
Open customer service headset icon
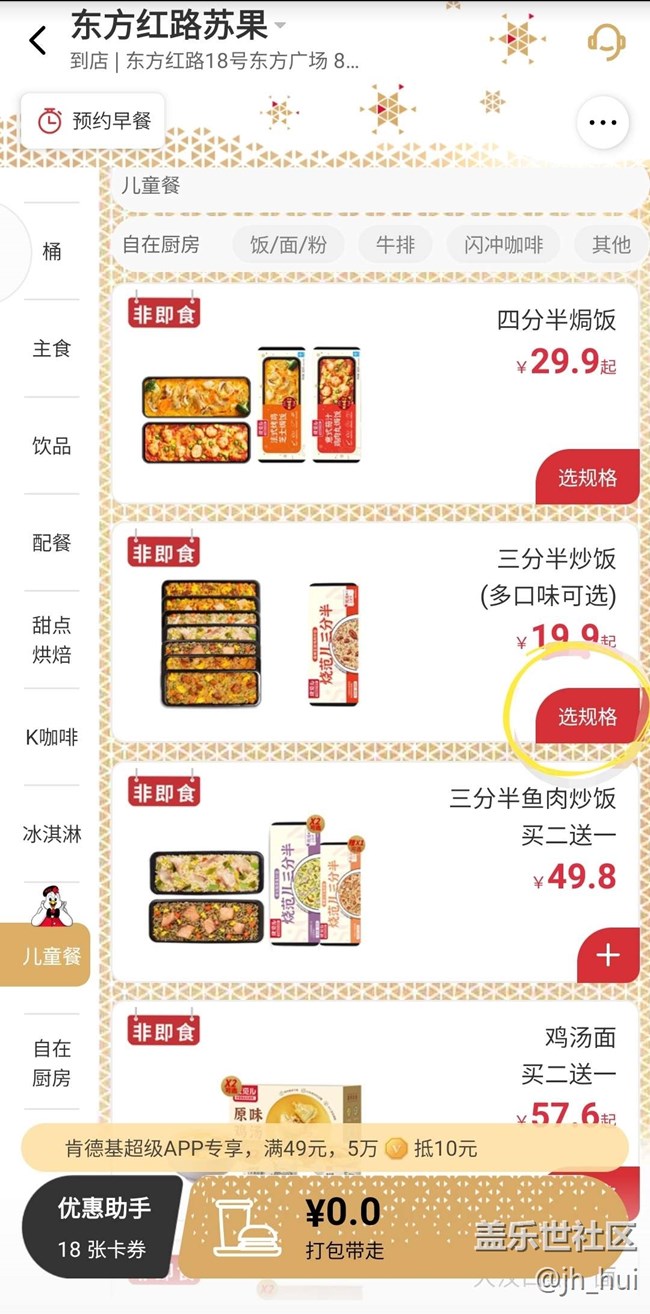605,41
